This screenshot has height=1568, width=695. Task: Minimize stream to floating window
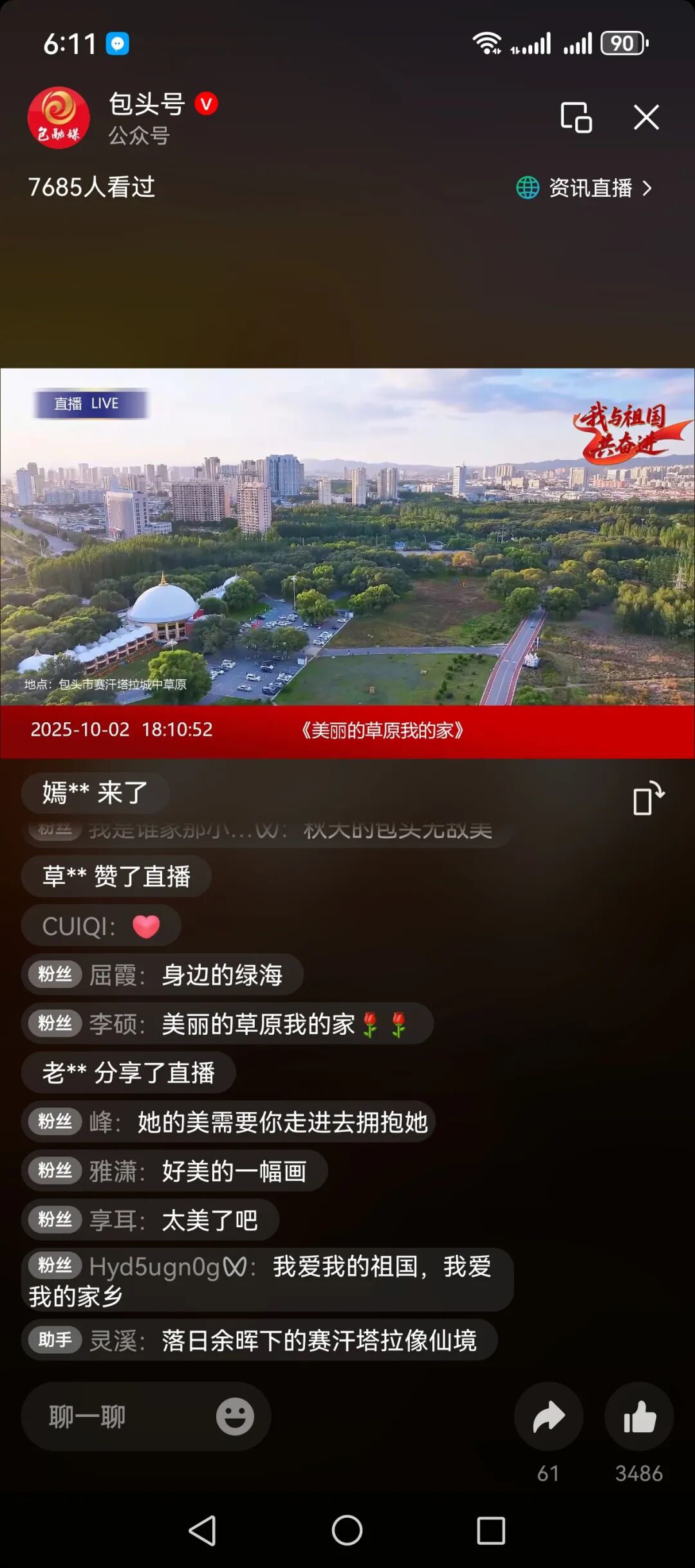point(576,118)
